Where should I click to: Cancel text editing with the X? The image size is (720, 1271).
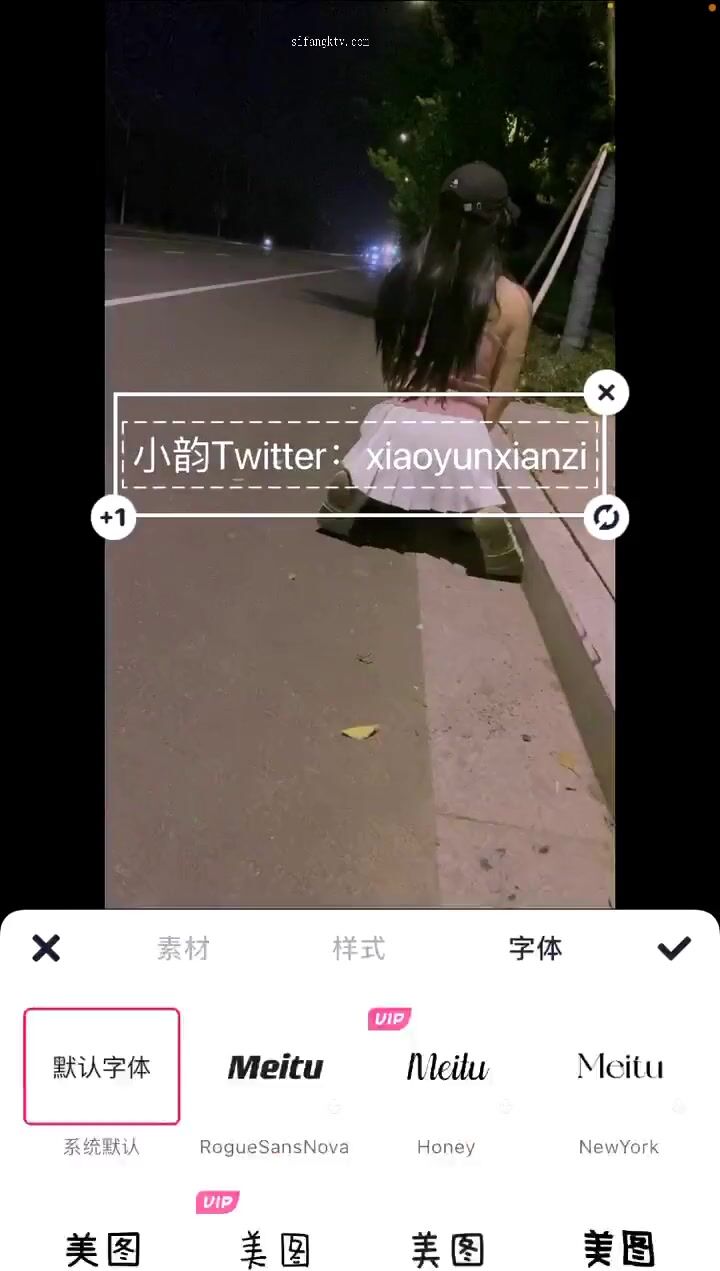pos(46,948)
